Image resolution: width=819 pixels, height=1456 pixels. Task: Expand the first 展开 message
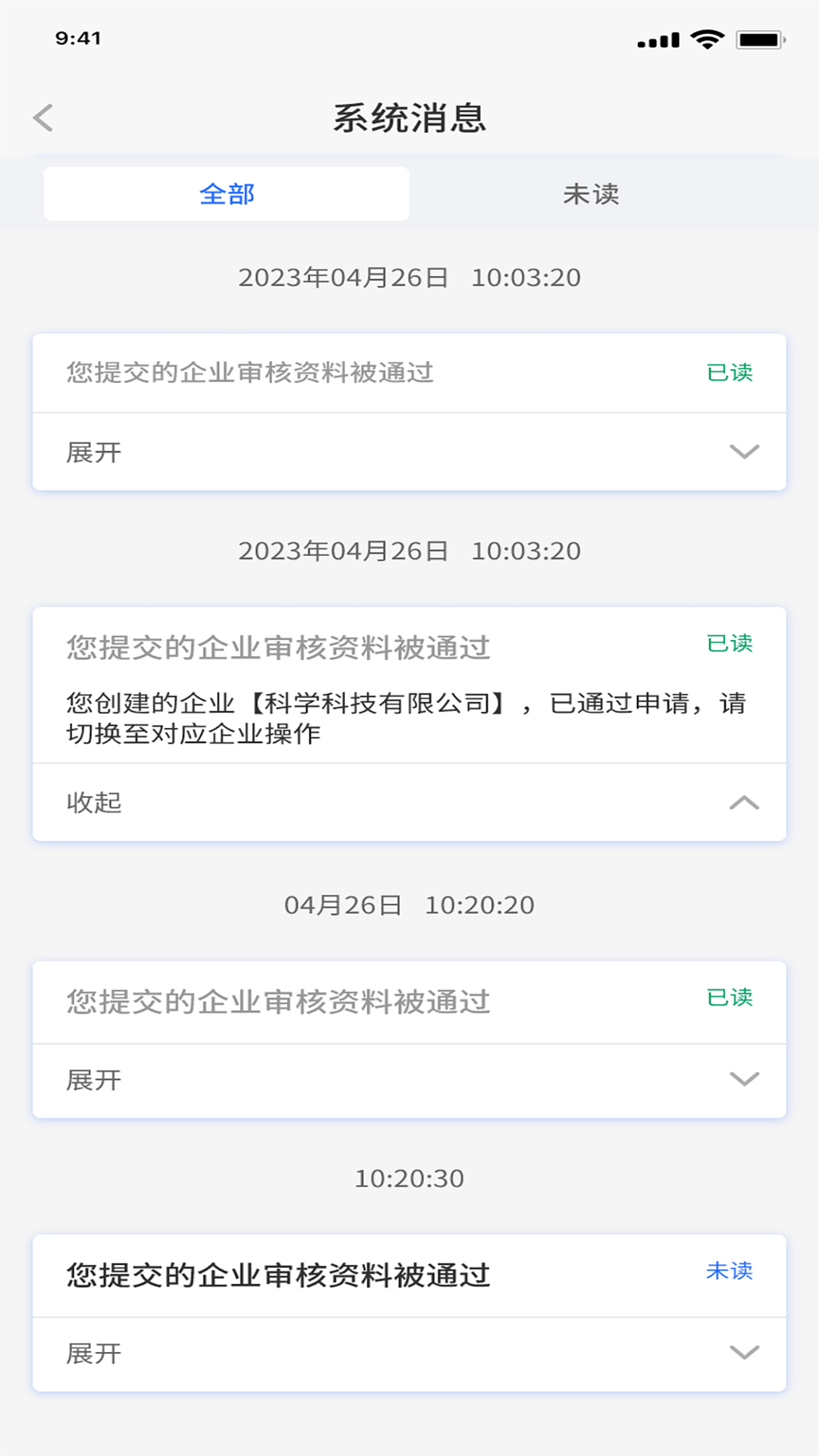94,450
